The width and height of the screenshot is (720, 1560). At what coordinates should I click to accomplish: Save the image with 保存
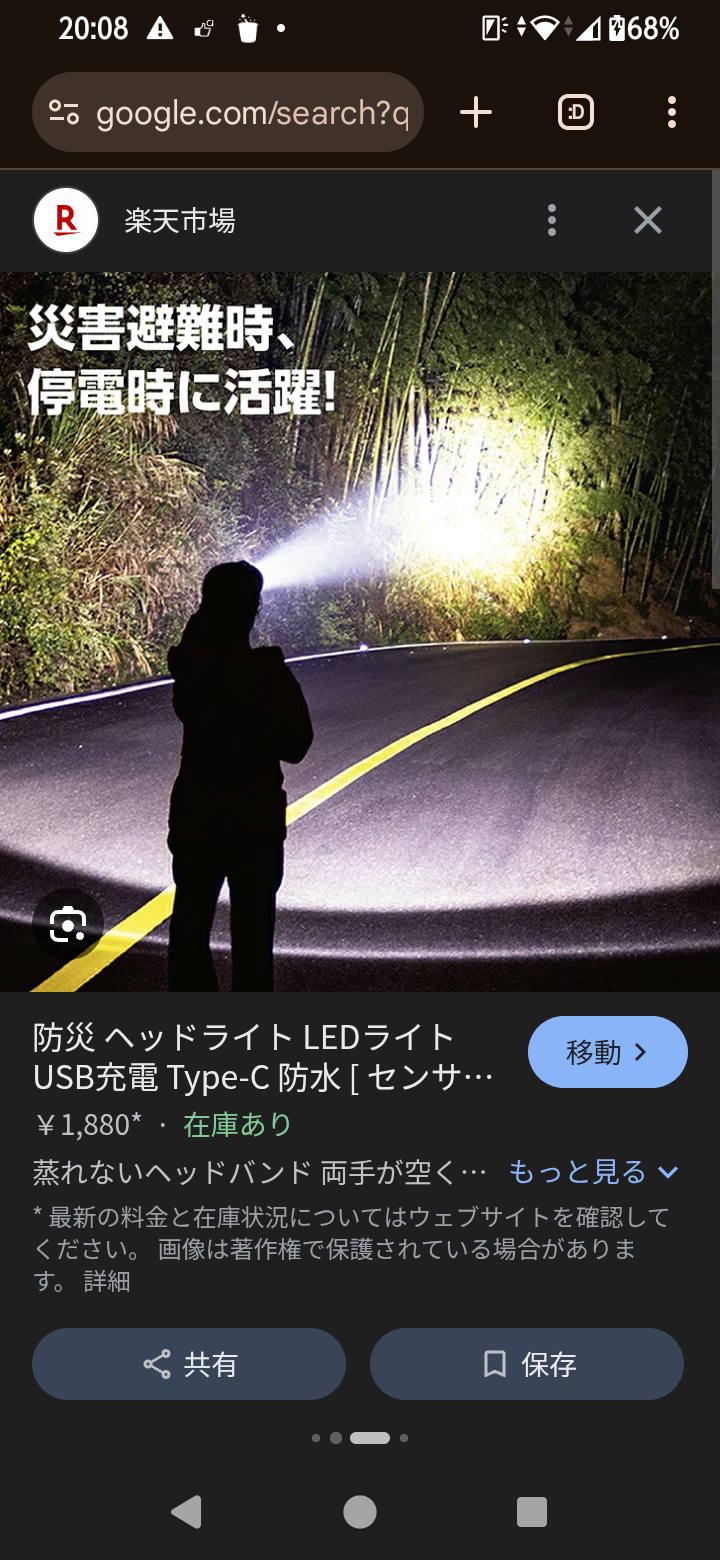[527, 1364]
